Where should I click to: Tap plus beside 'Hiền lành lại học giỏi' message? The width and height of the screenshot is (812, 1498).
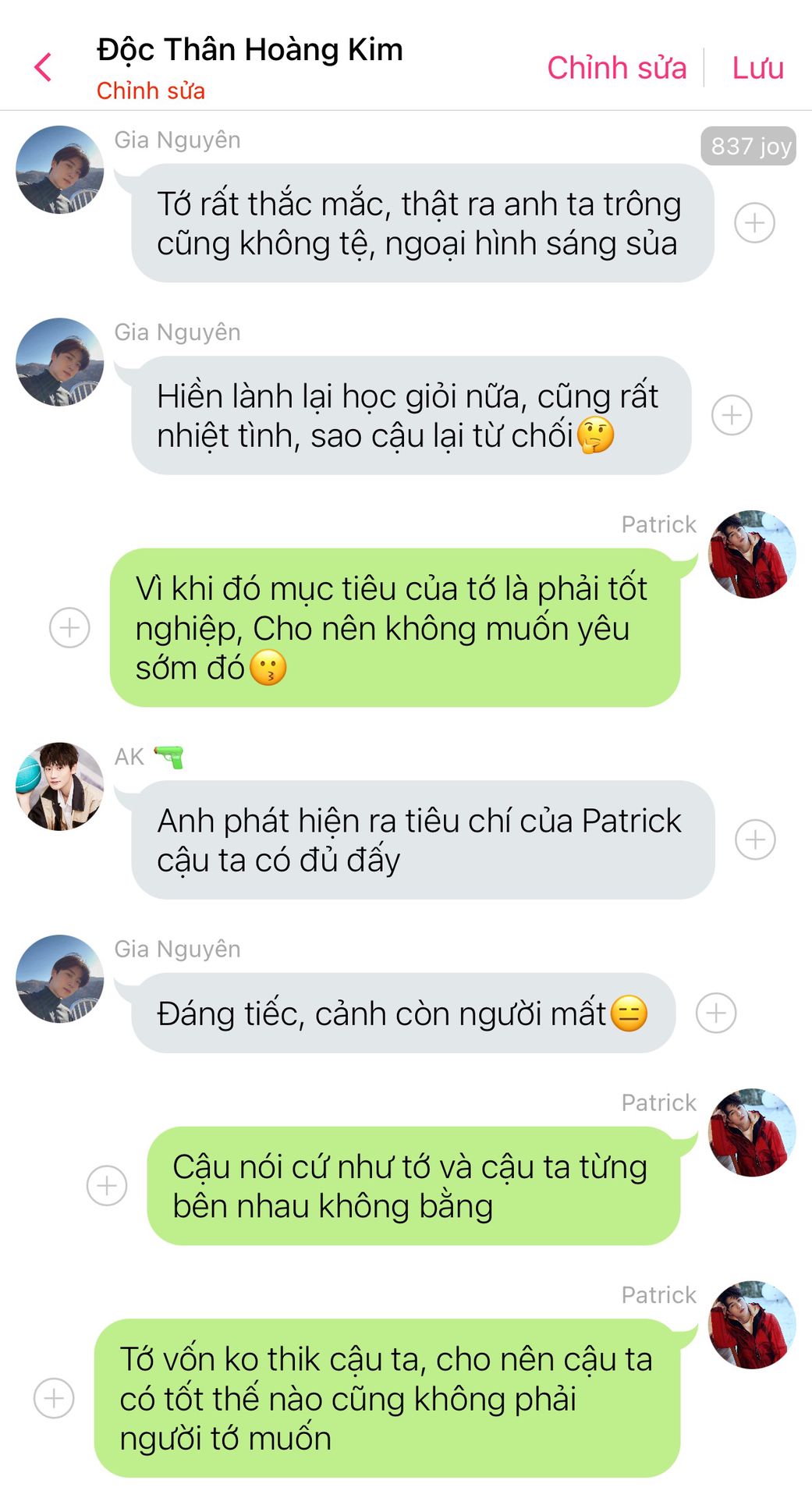coord(732,415)
